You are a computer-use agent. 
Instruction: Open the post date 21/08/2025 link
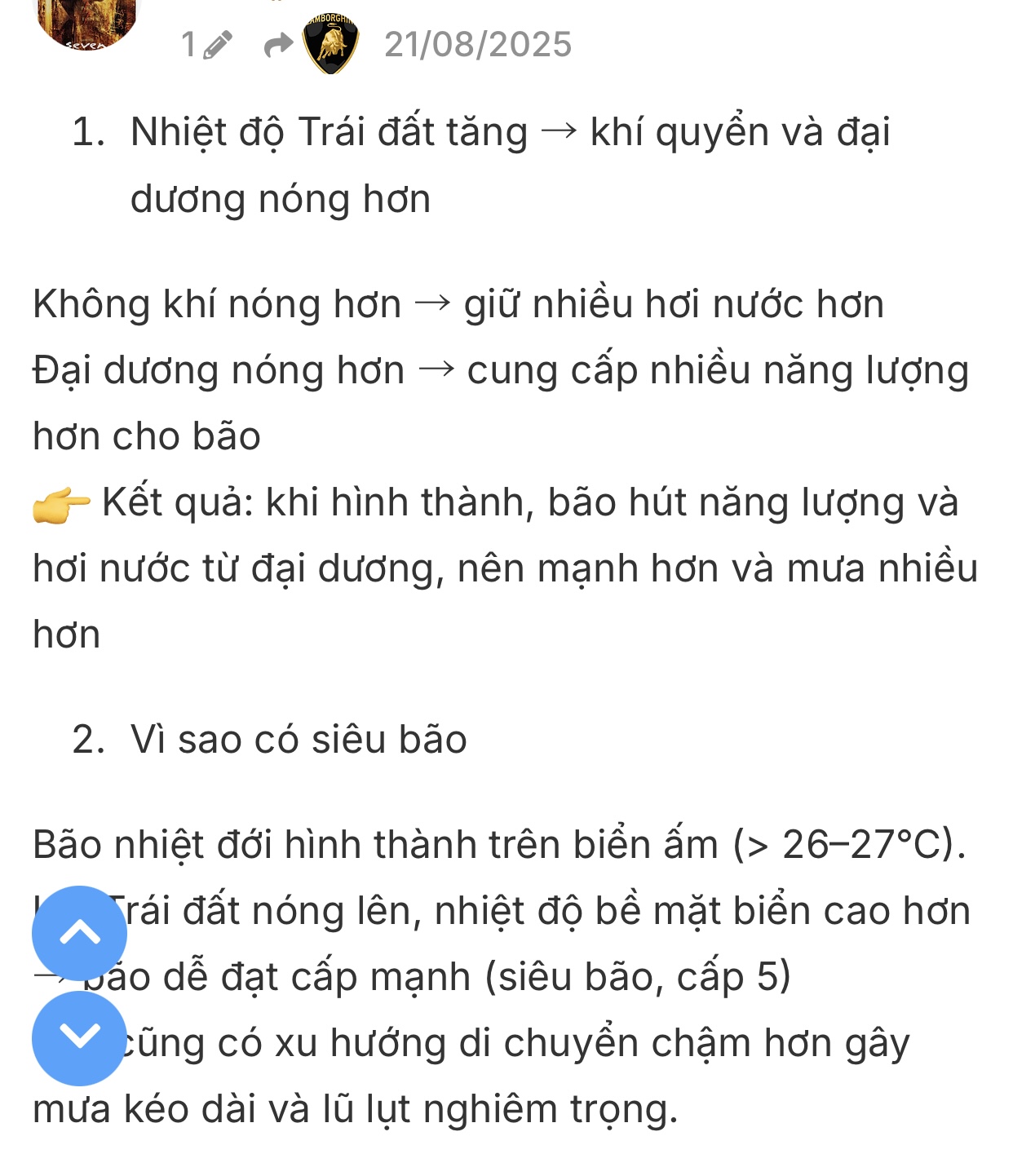click(x=478, y=45)
